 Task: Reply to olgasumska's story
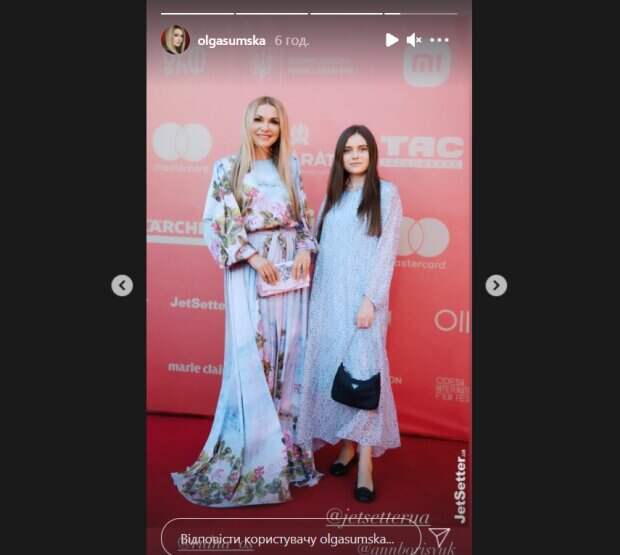click(x=290, y=539)
